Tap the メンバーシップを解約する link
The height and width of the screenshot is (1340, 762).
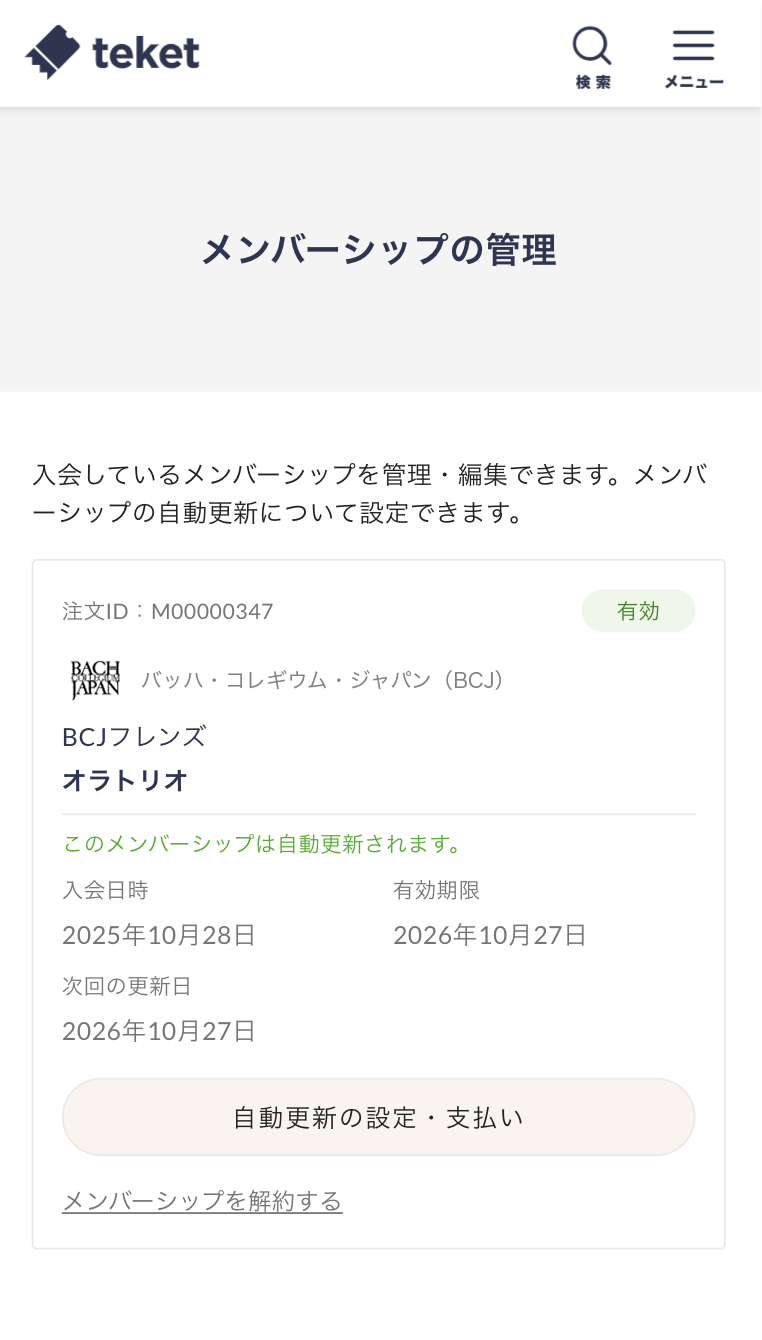[x=202, y=1200]
